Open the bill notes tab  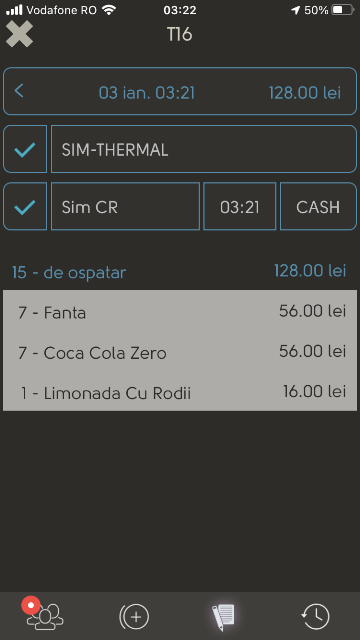(223, 616)
